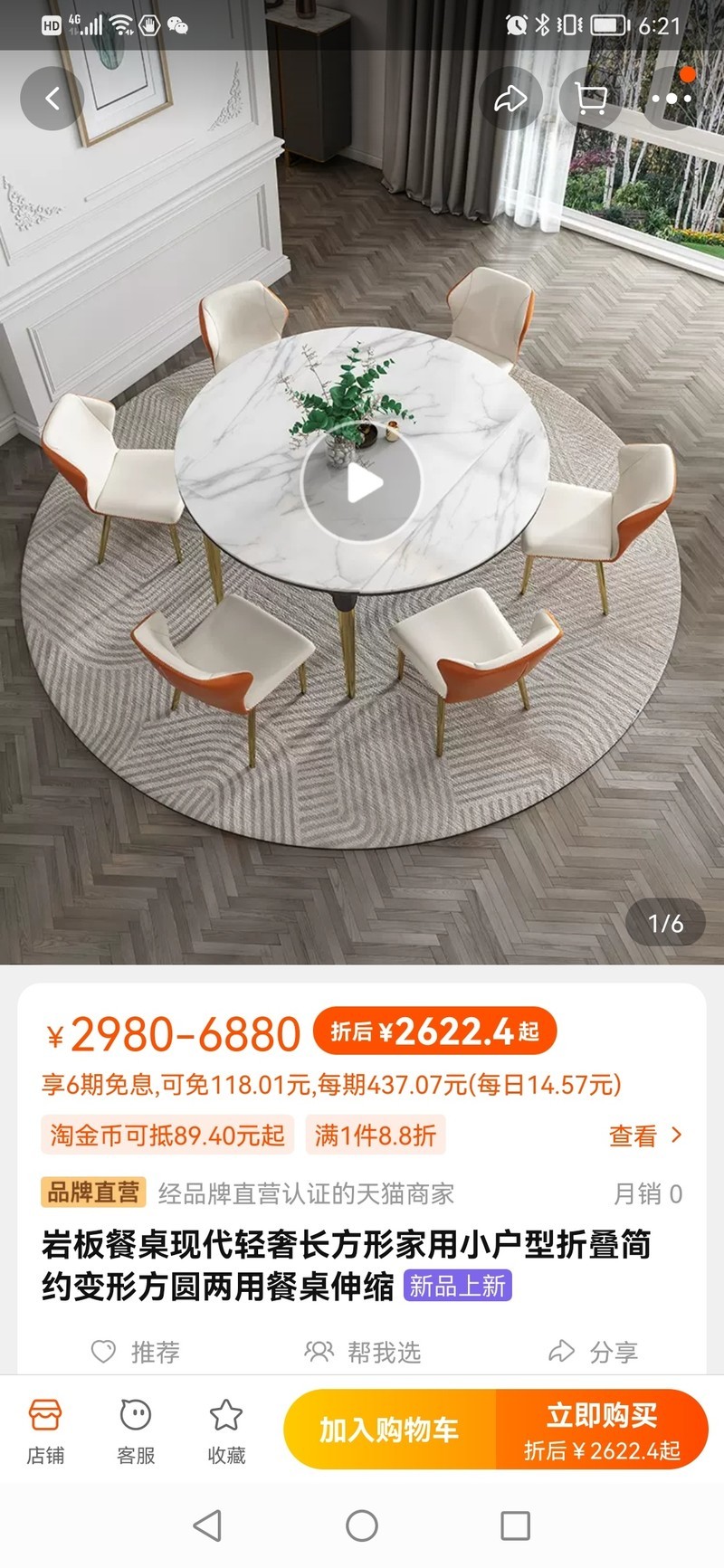Open the three-dot overflow menu
Screen dimensions: 724x1568
click(672, 99)
